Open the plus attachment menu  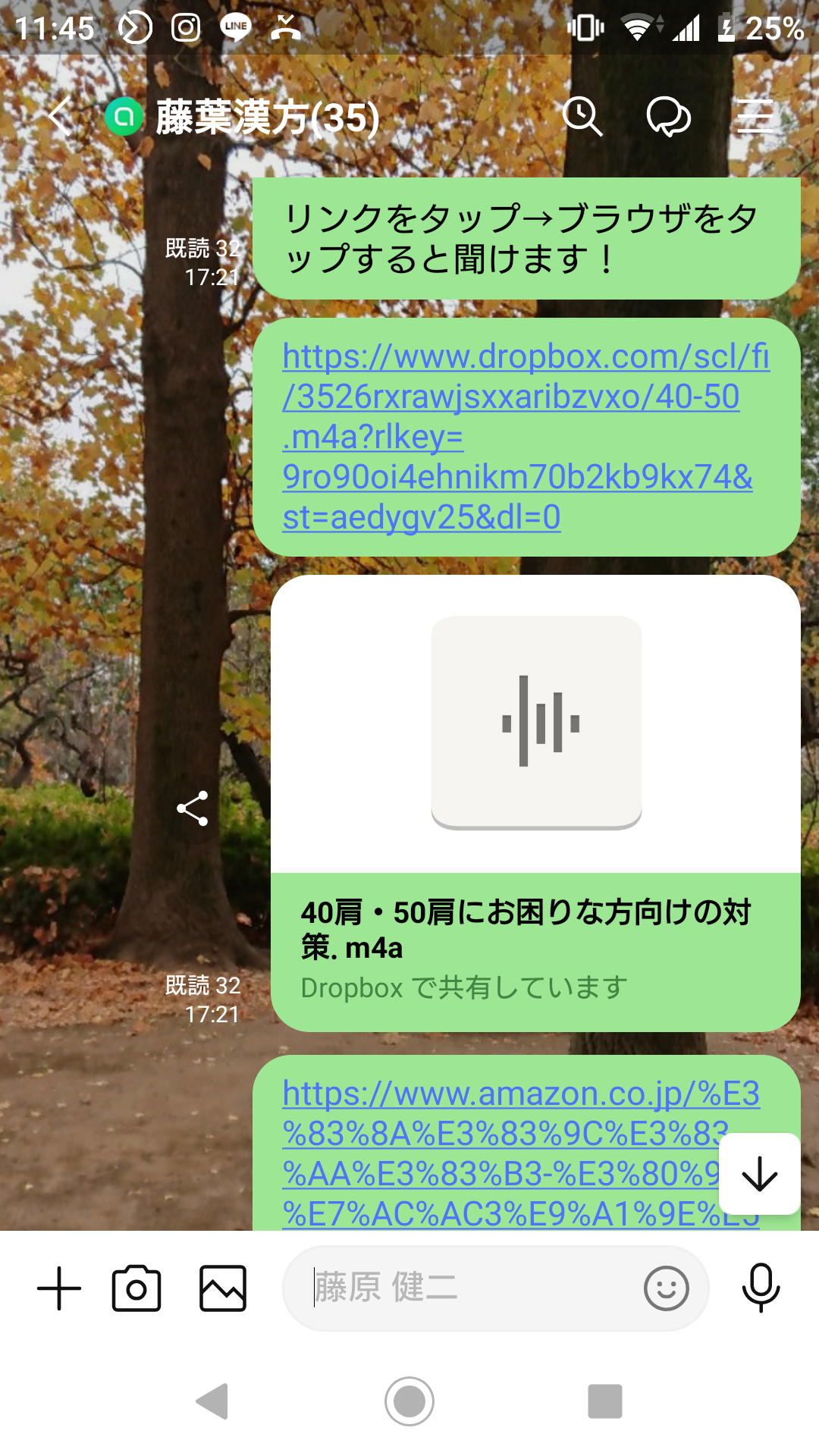coord(59,1288)
